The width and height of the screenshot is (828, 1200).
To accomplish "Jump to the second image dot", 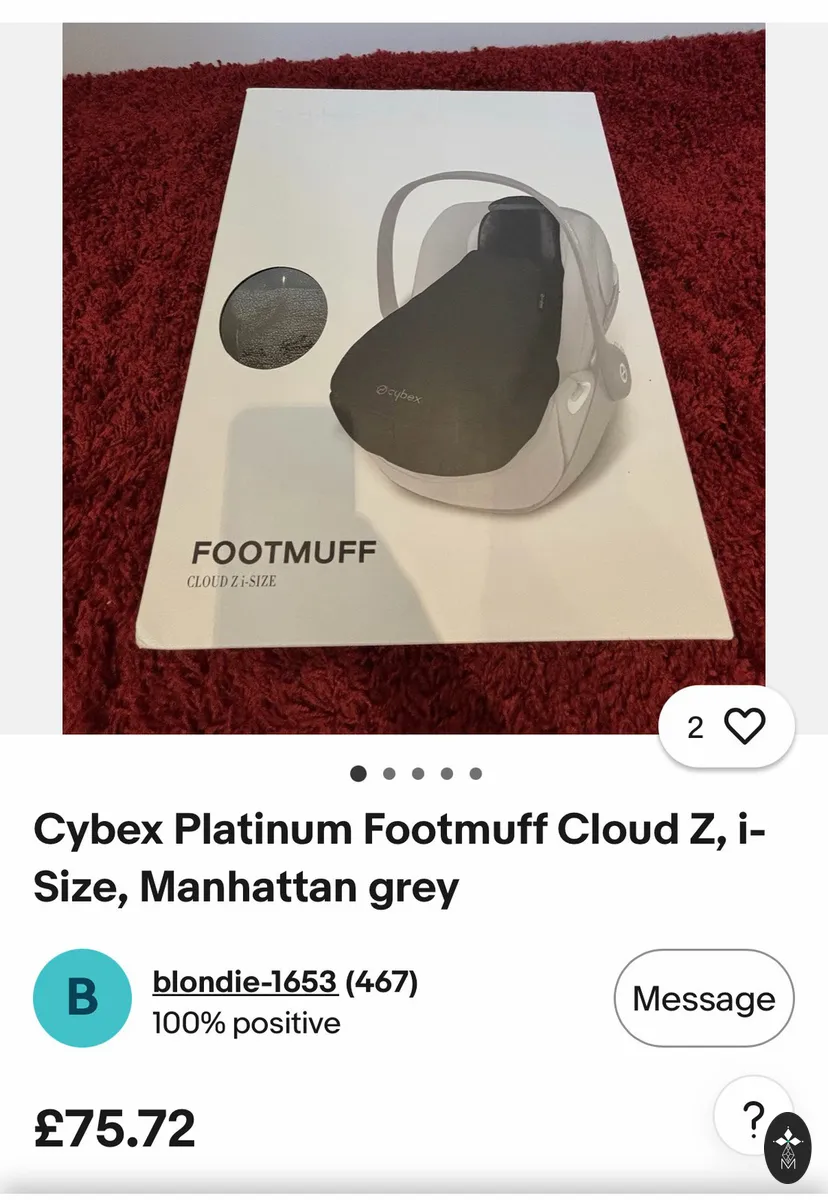I will coord(389,773).
